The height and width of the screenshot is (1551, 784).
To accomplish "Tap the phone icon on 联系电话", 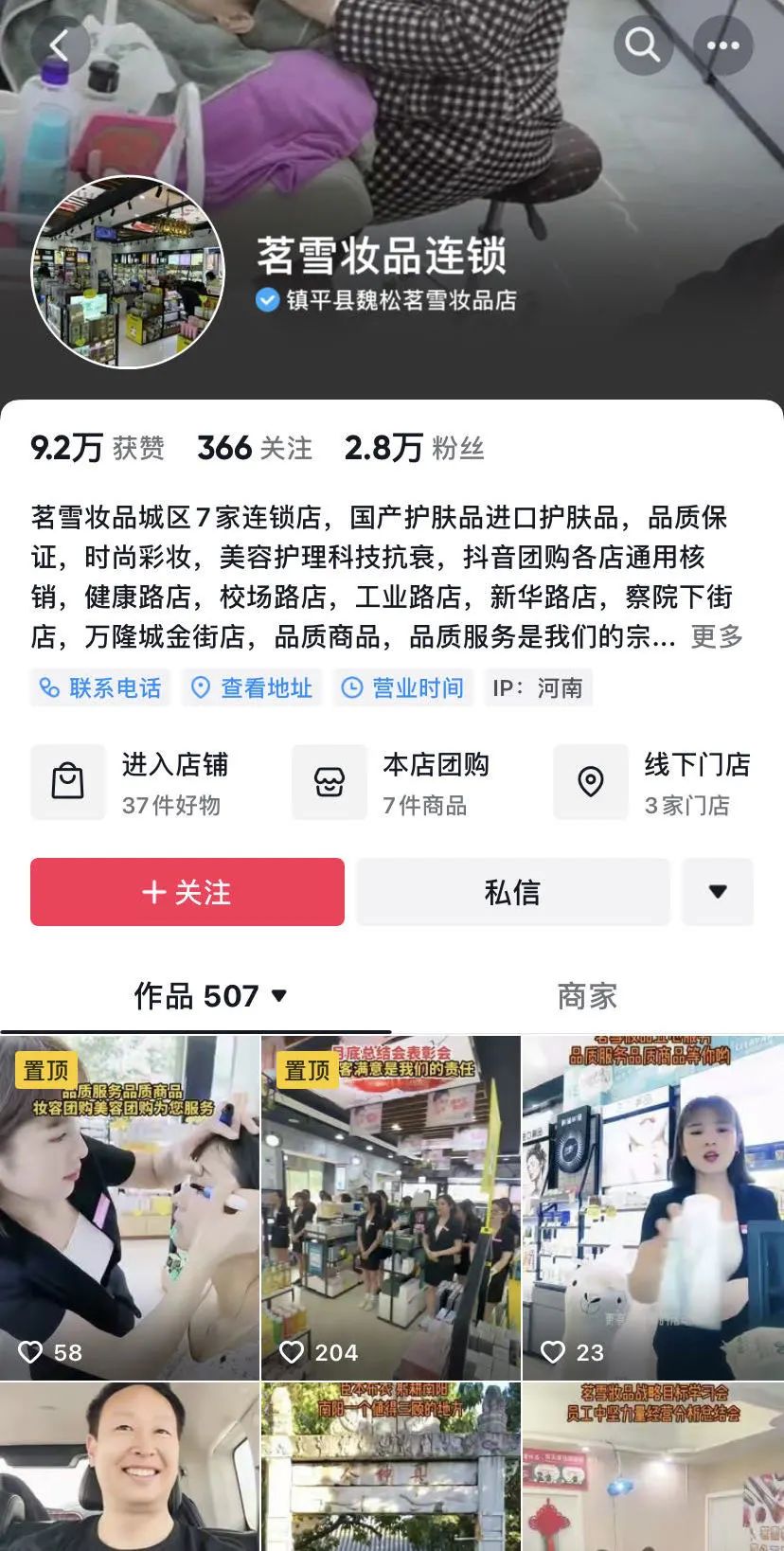I will click(48, 687).
